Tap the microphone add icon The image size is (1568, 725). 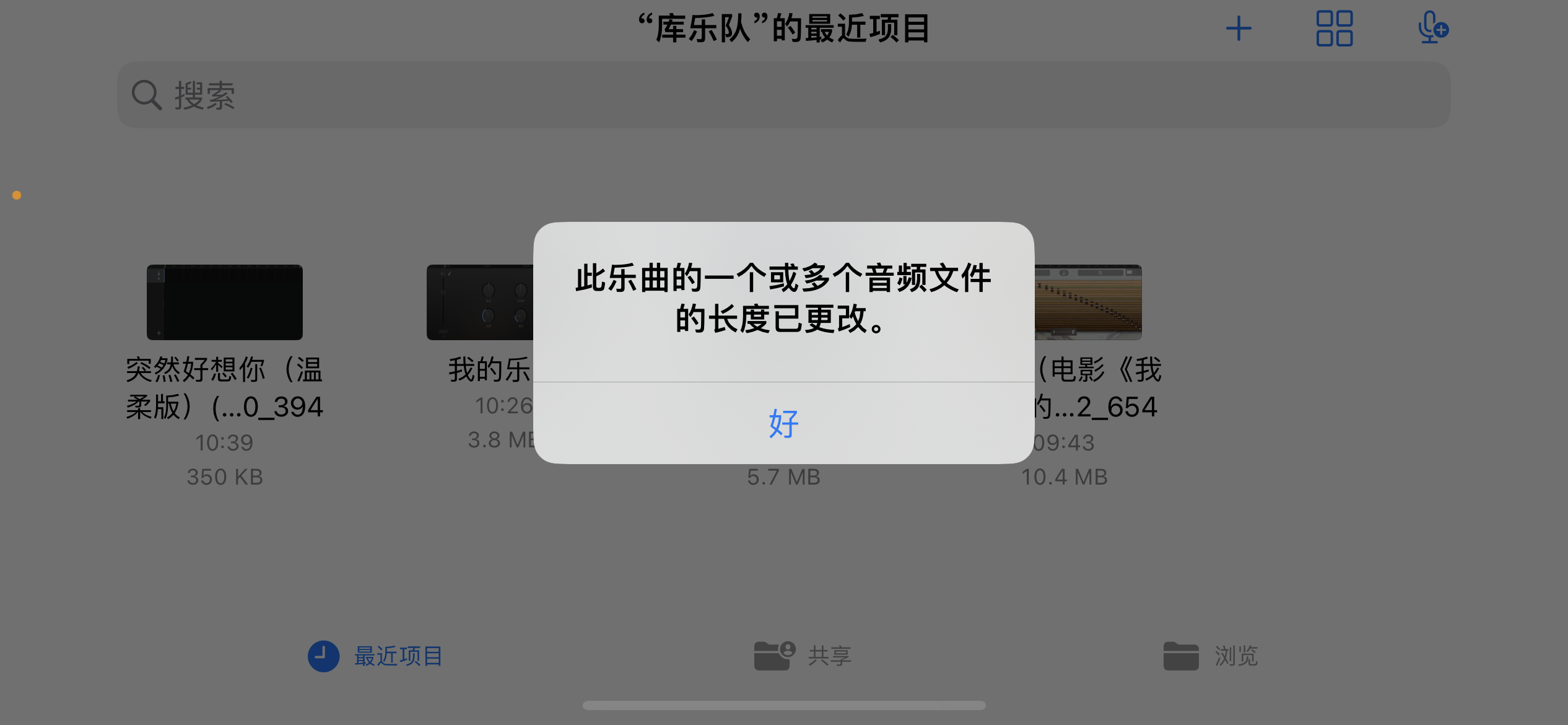(1432, 29)
